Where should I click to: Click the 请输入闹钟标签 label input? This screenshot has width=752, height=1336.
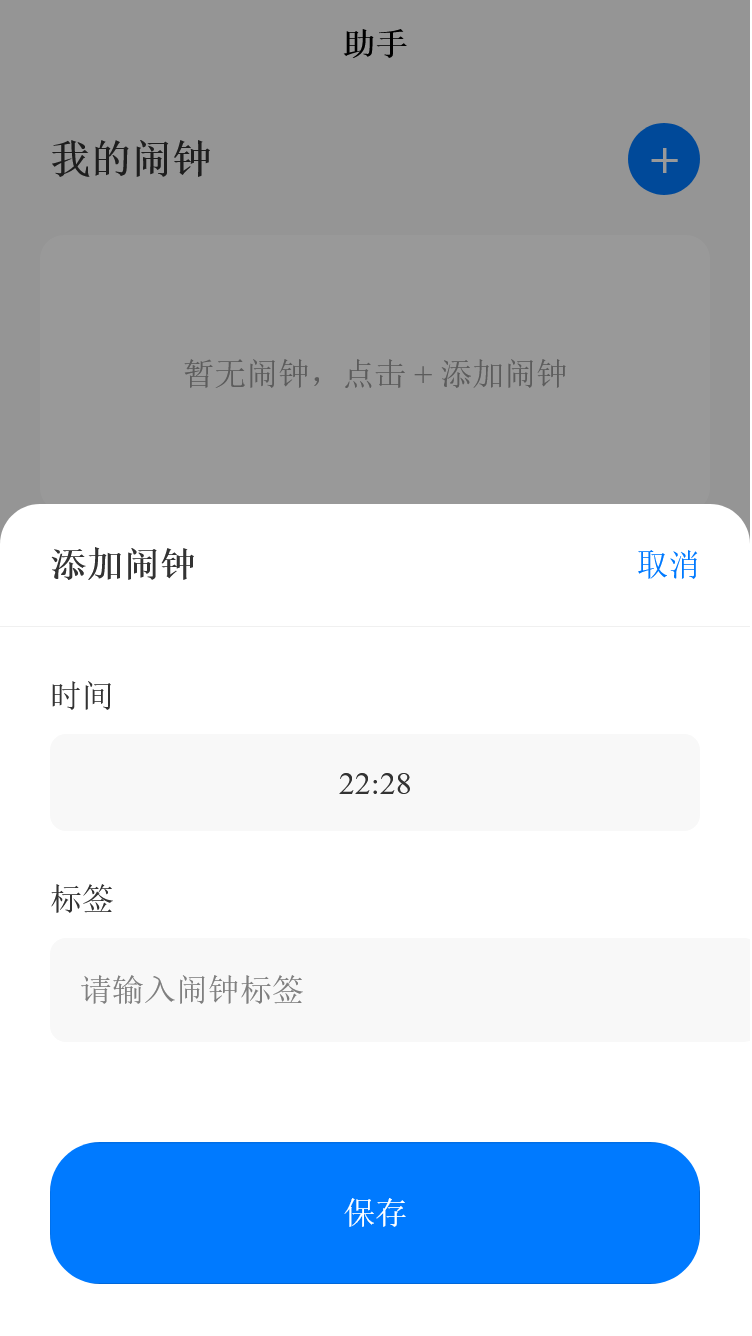tap(375, 990)
